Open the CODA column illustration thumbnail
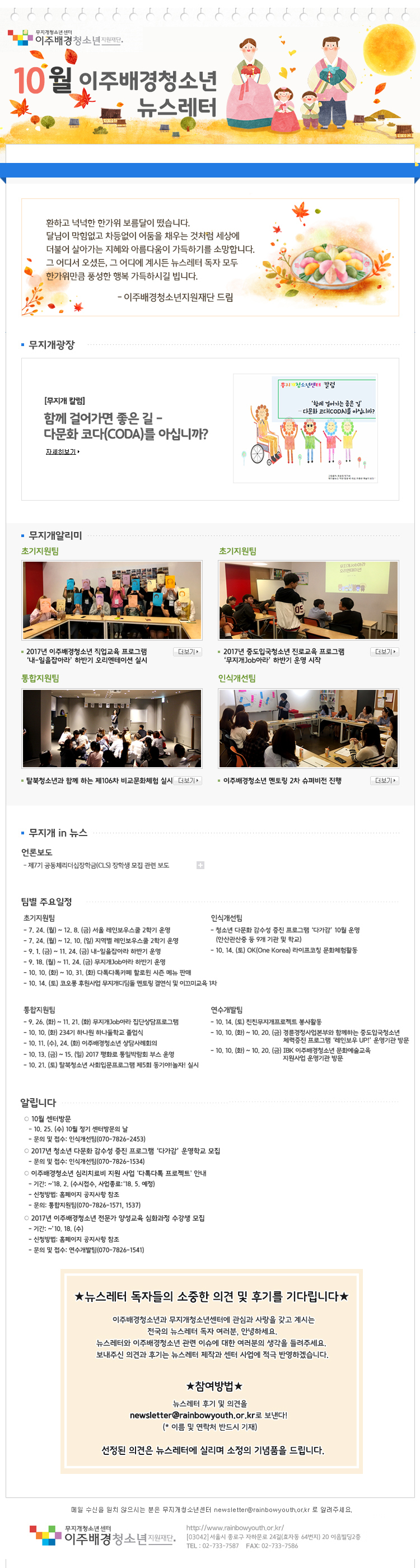 click(x=305, y=428)
